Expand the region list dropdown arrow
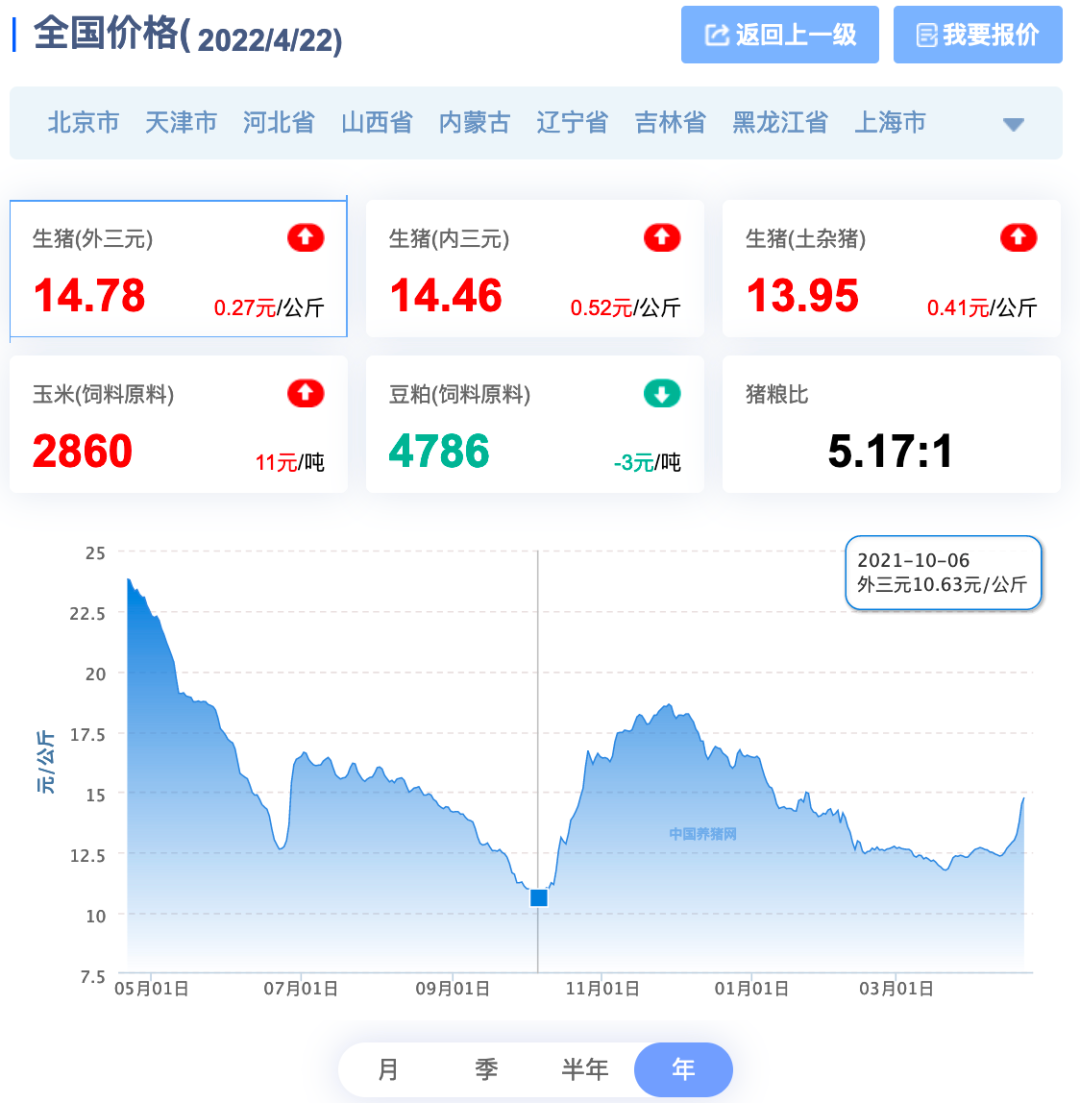Viewport: 1080px width, 1103px height. pos(1013,124)
